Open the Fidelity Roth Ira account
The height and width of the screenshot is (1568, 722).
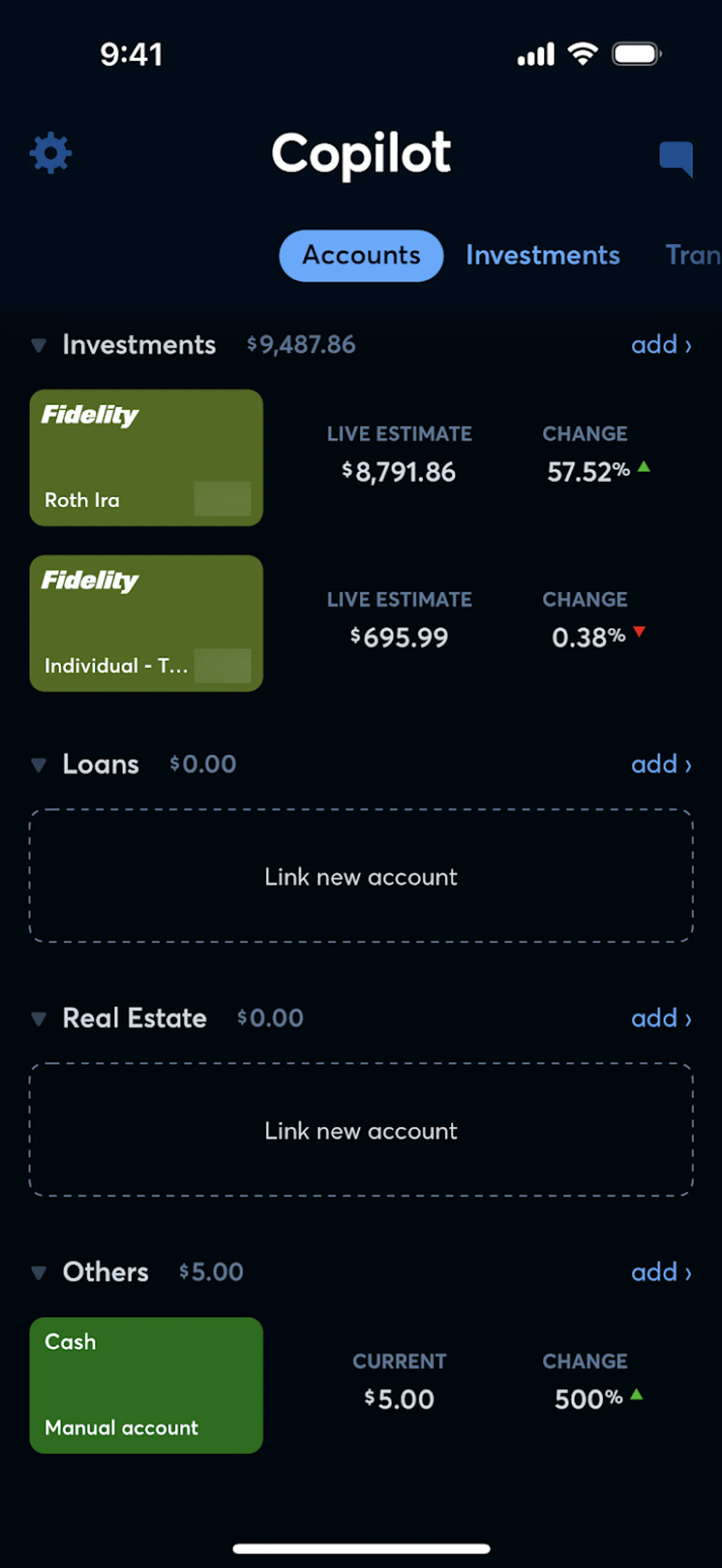point(146,458)
